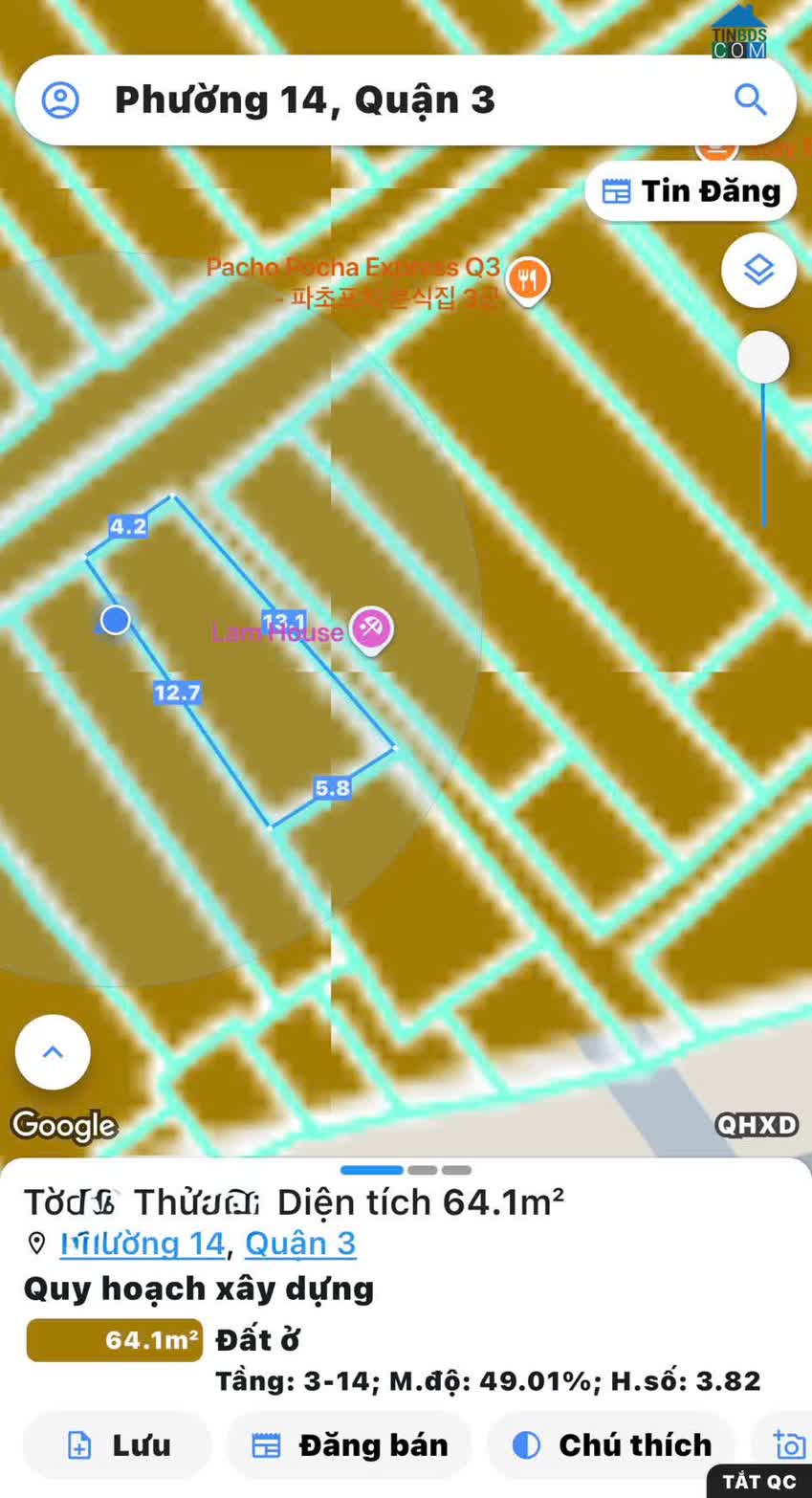This screenshot has width=812, height=1498.
Task: Open the Phường 14 link
Action: click(x=143, y=1244)
